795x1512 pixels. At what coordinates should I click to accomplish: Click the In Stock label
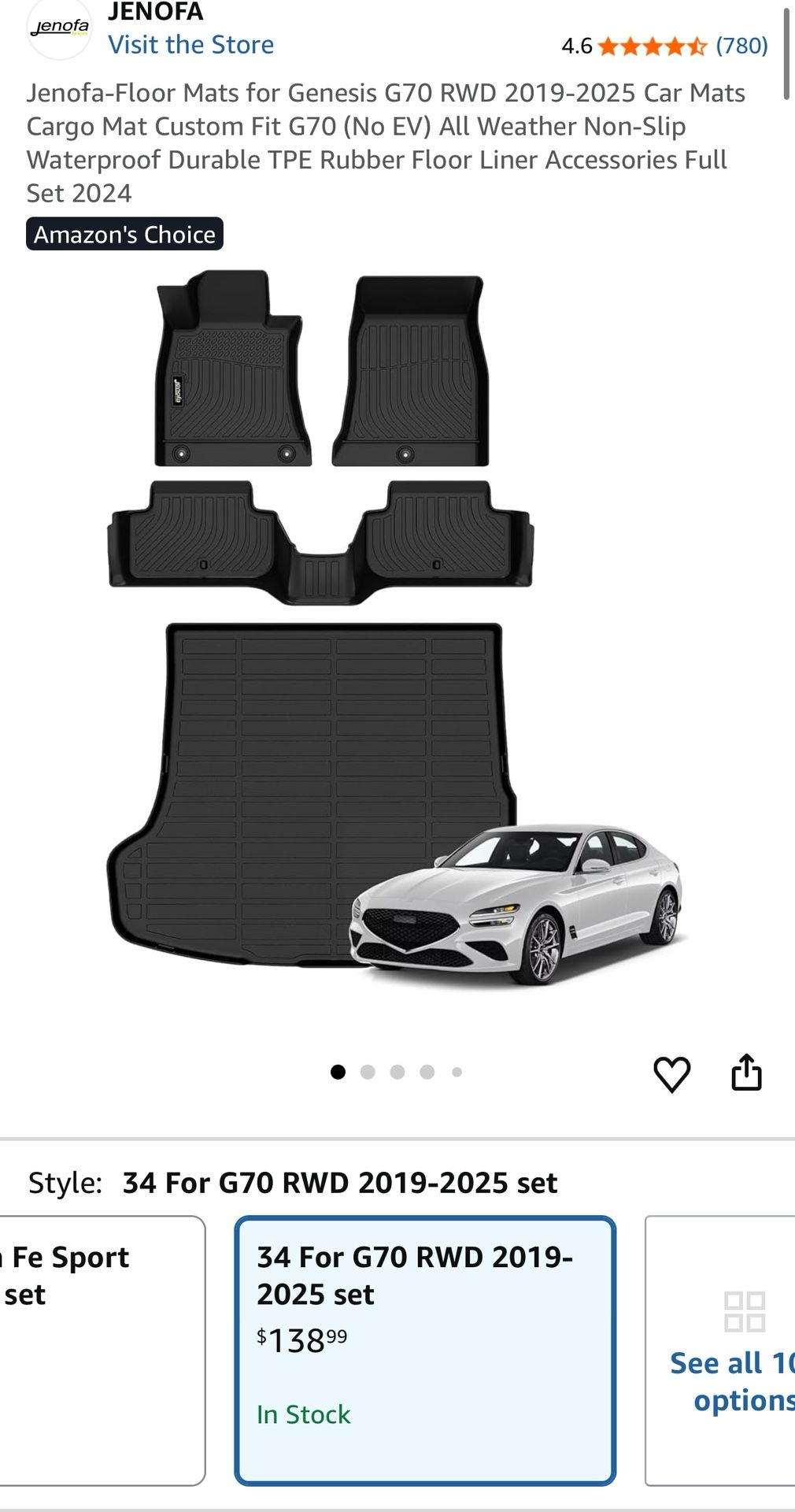coord(303,1415)
